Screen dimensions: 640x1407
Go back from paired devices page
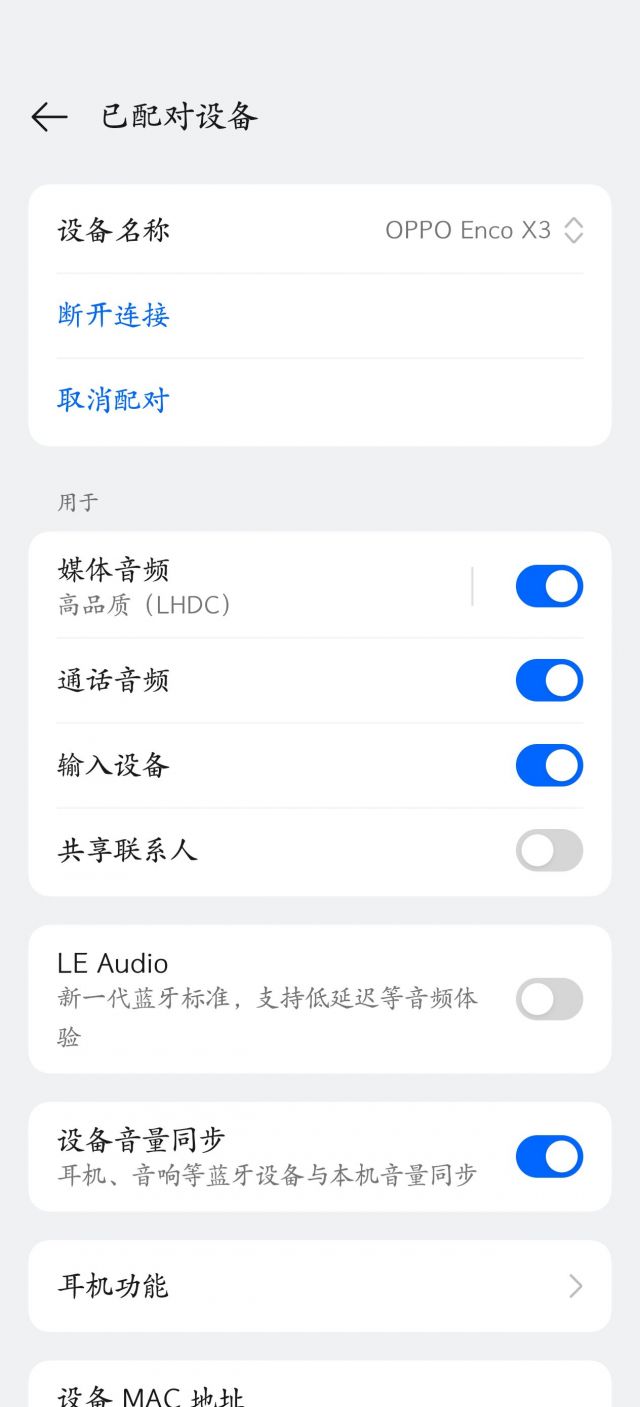(x=49, y=117)
